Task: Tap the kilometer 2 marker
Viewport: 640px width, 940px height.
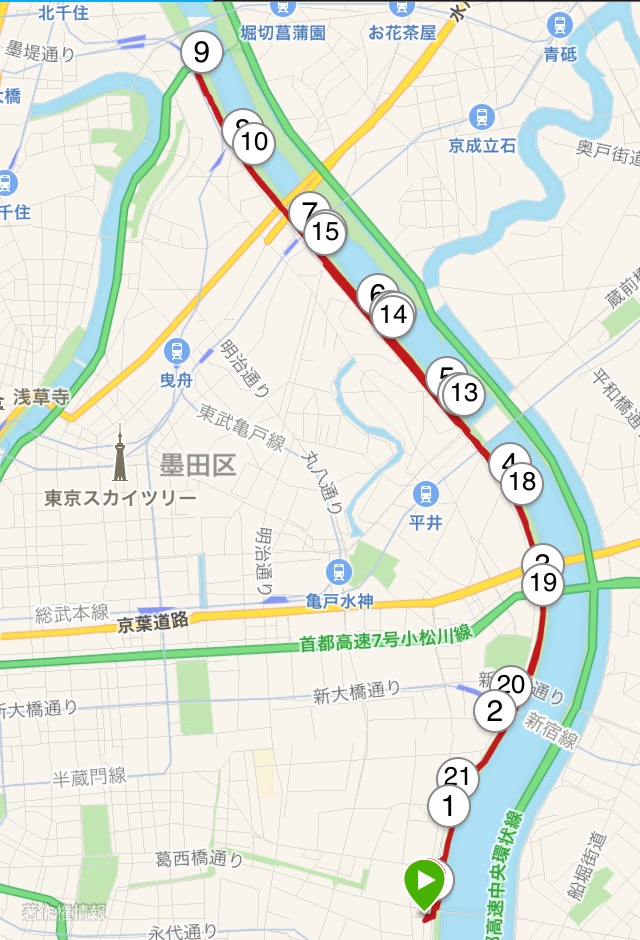Action: 494,711
